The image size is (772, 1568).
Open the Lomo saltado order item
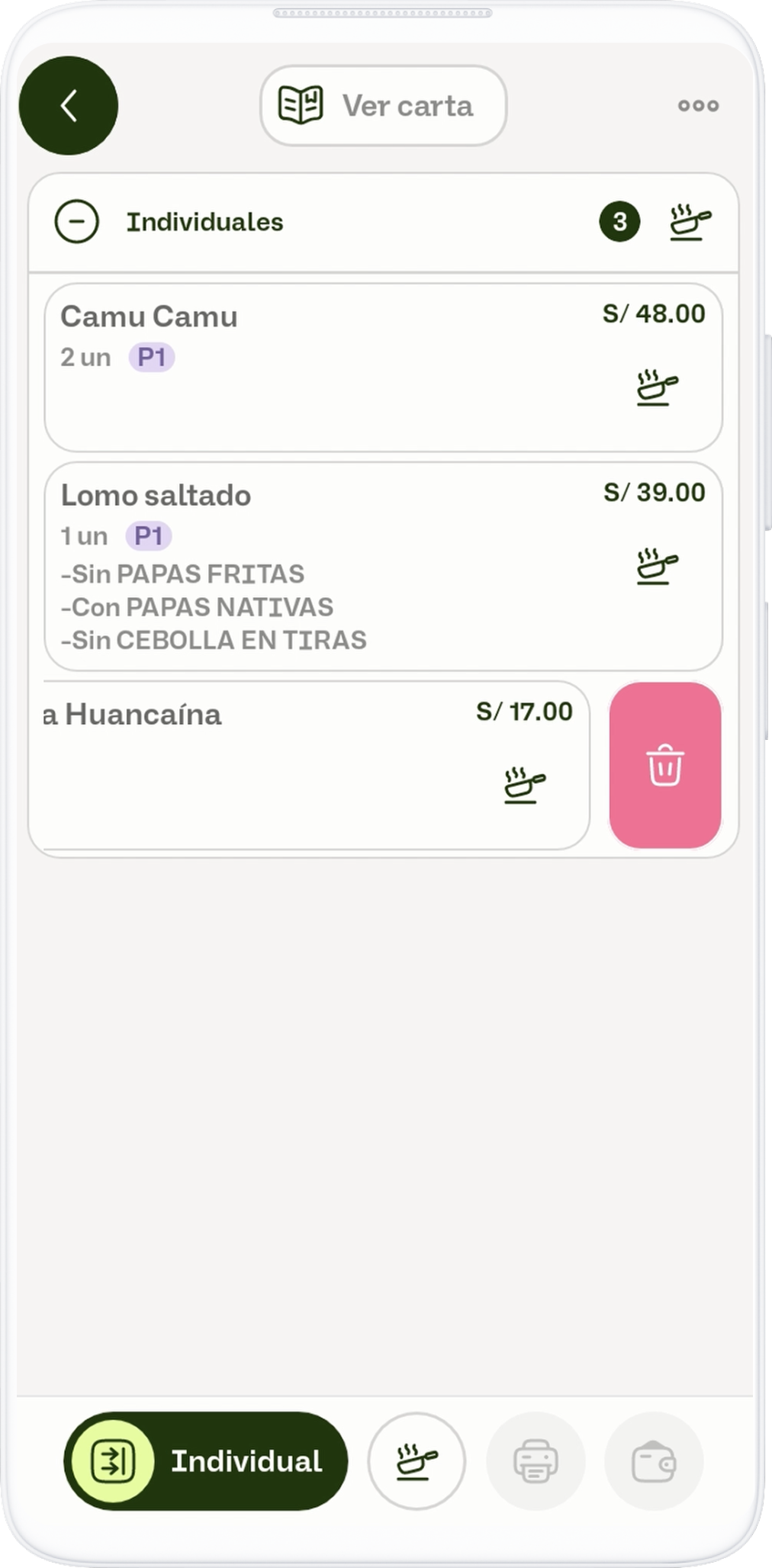tap(305, 566)
